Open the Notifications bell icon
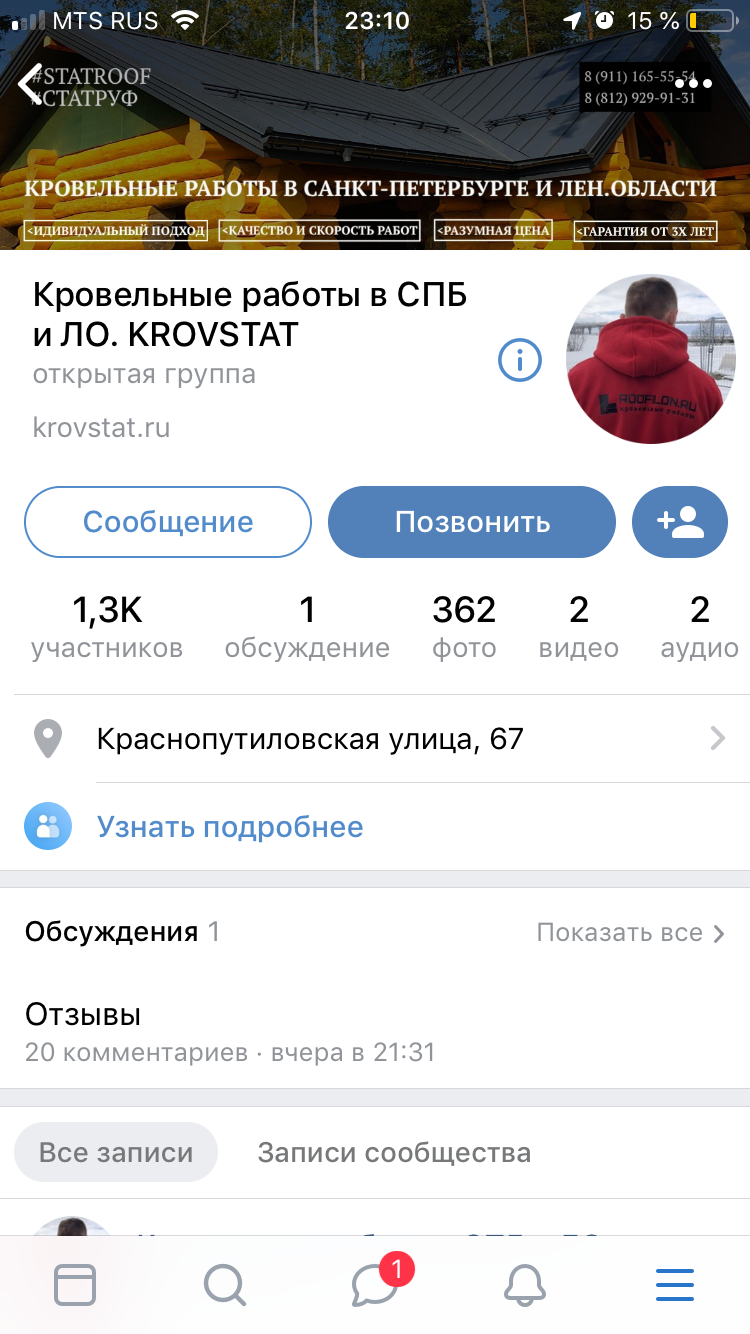 tap(524, 1285)
